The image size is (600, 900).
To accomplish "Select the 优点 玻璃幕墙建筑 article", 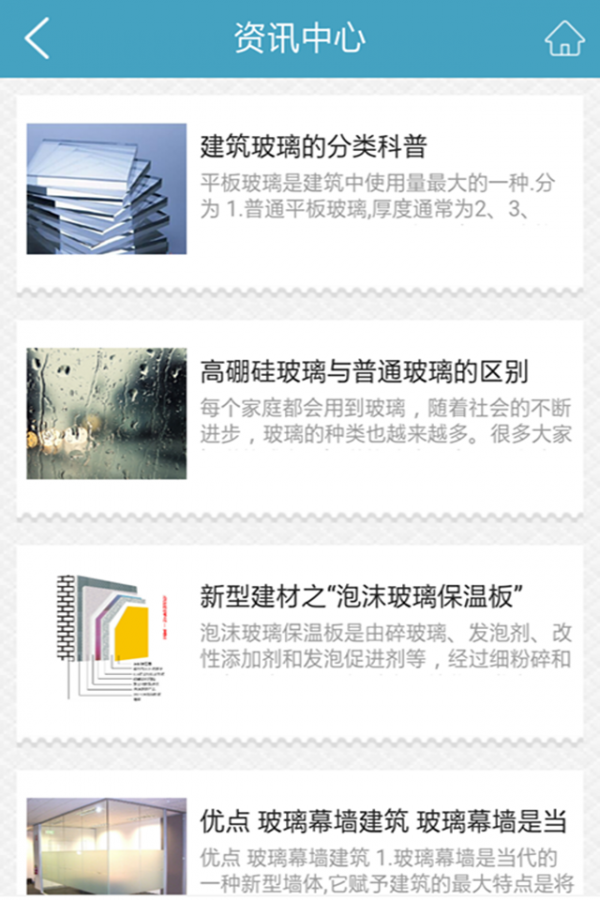I will tap(384, 822).
